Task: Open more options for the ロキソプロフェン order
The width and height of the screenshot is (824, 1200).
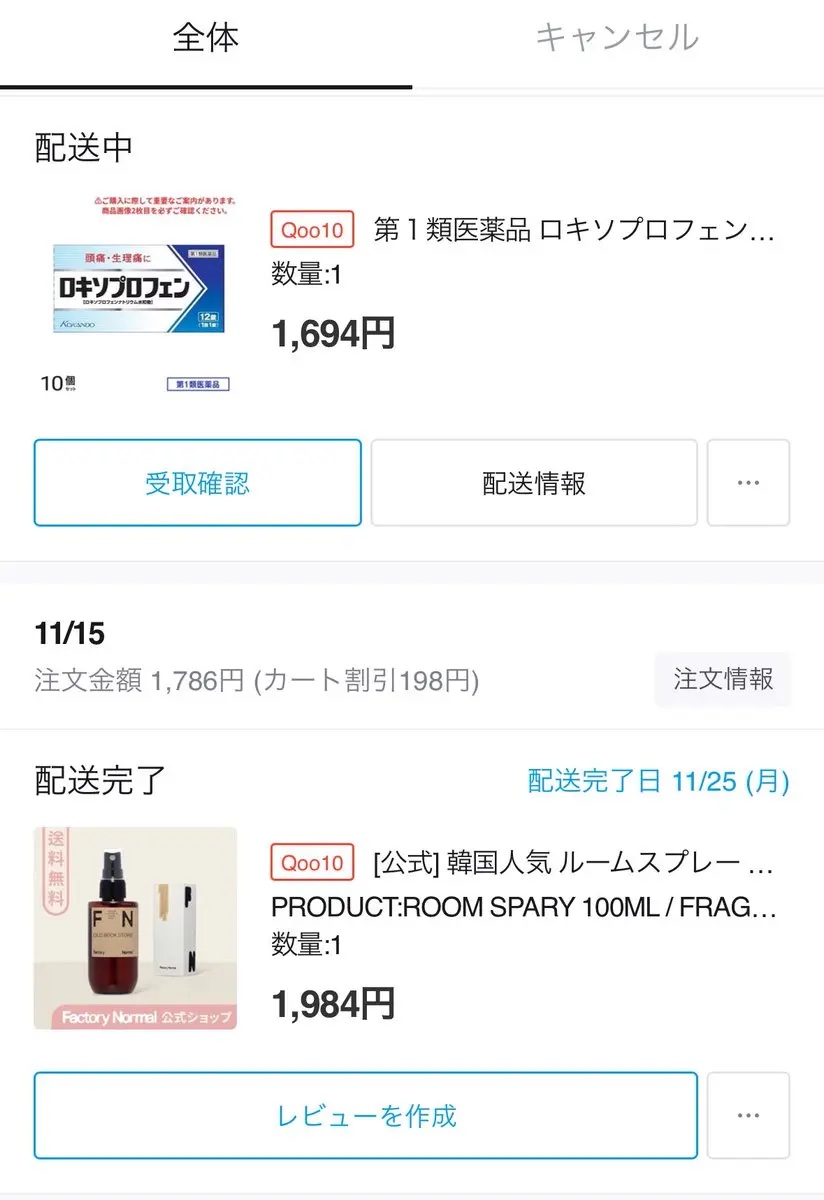Action: pos(748,483)
